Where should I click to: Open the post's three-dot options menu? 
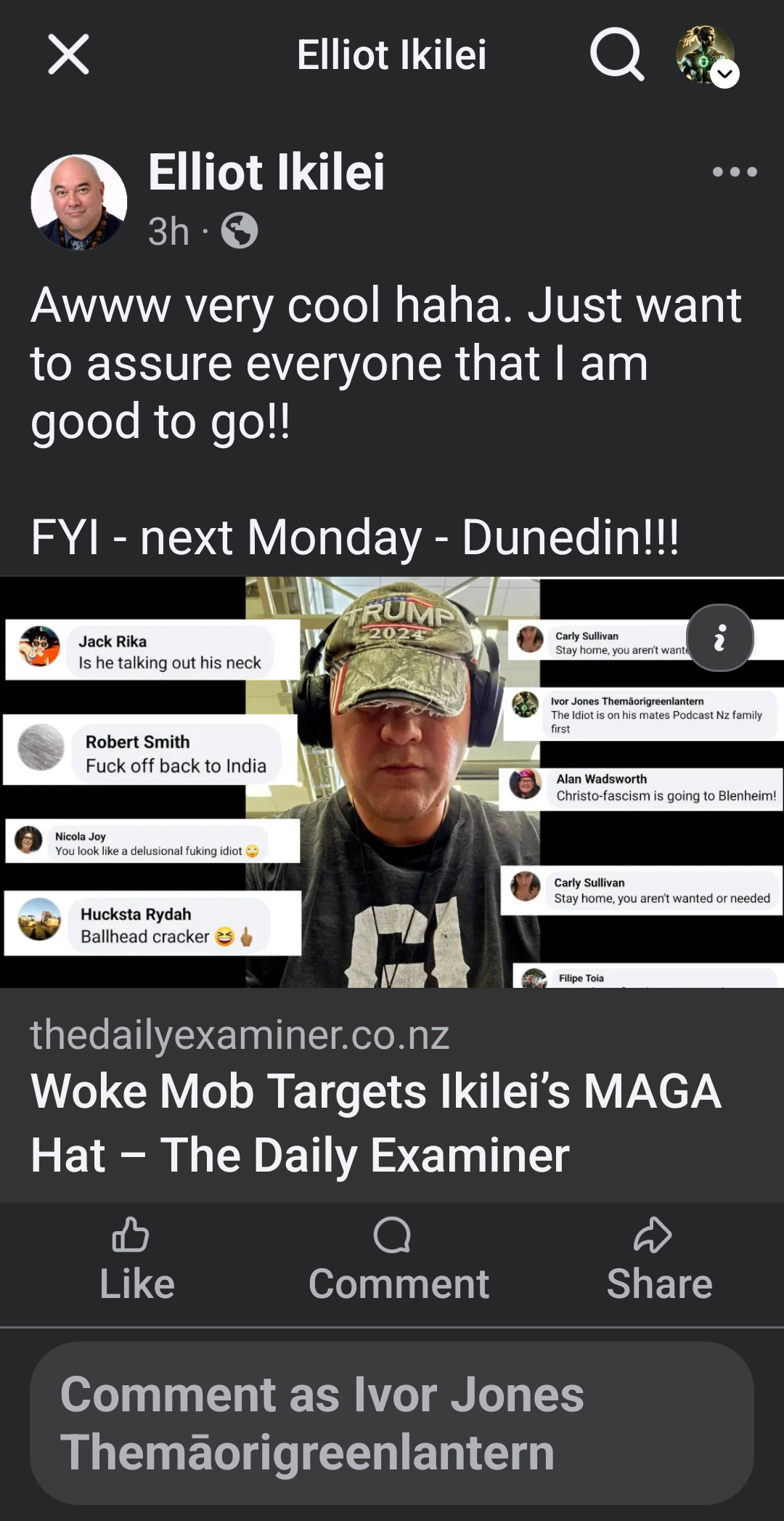click(734, 172)
